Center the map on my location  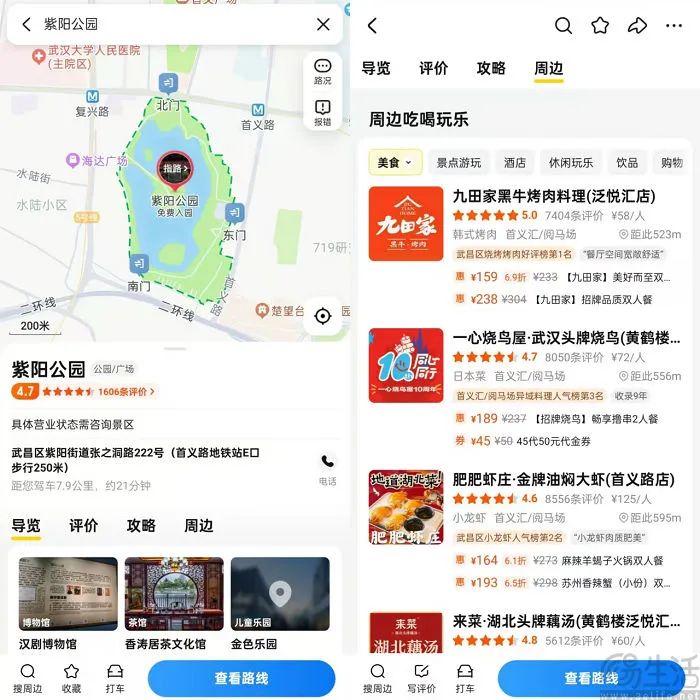[322, 316]
